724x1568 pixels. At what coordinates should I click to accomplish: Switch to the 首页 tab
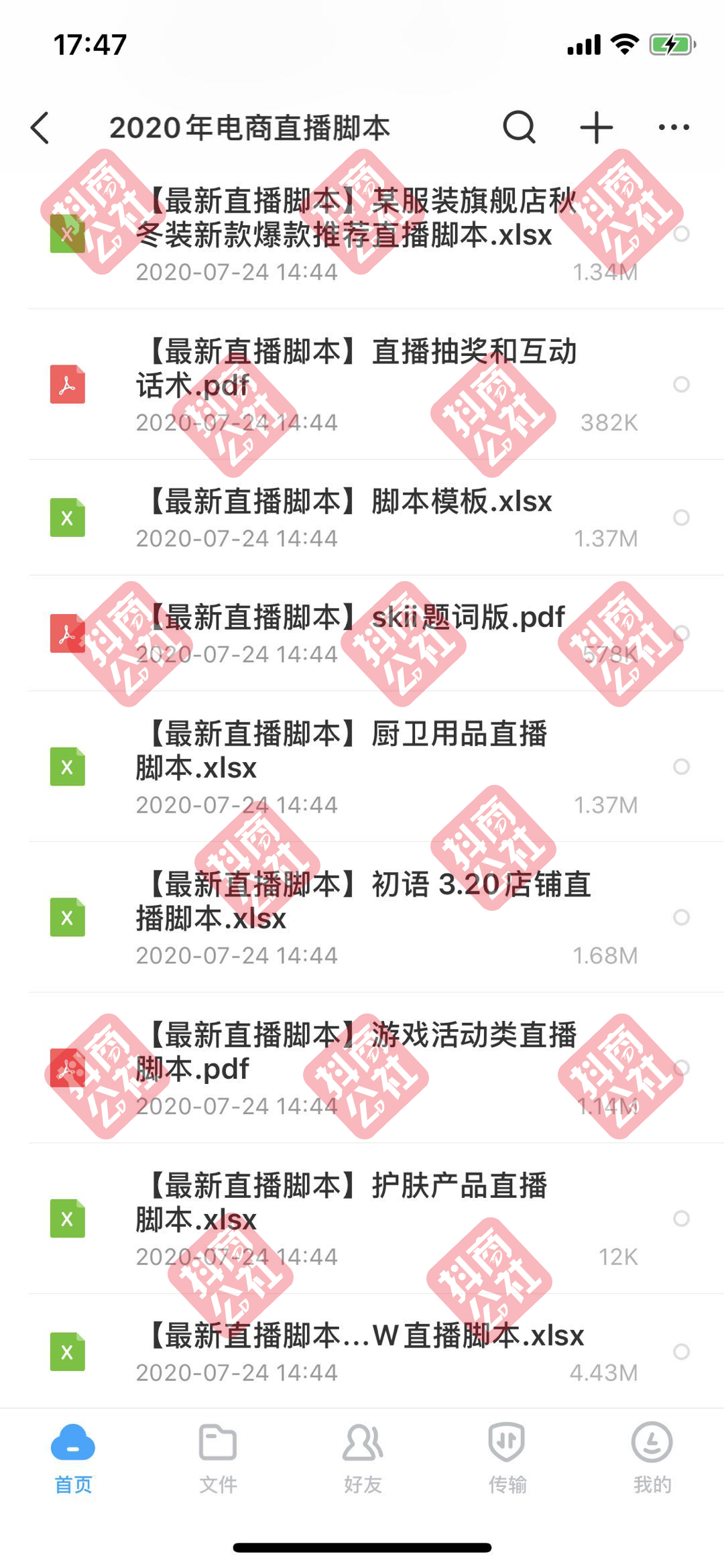[72, 1459]
